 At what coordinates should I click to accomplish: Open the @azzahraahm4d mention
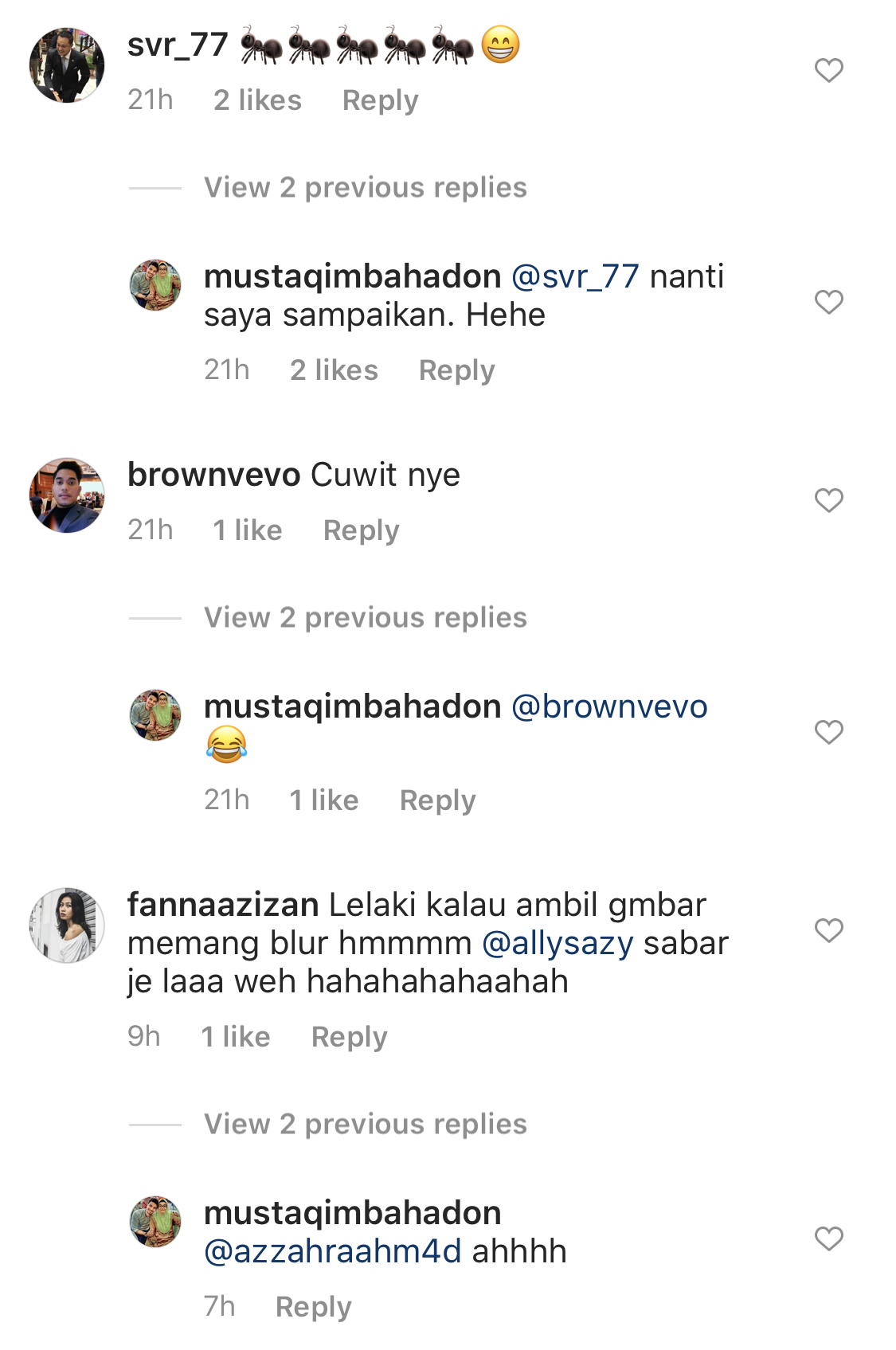pyautogui.click(x=333, y=1252)
